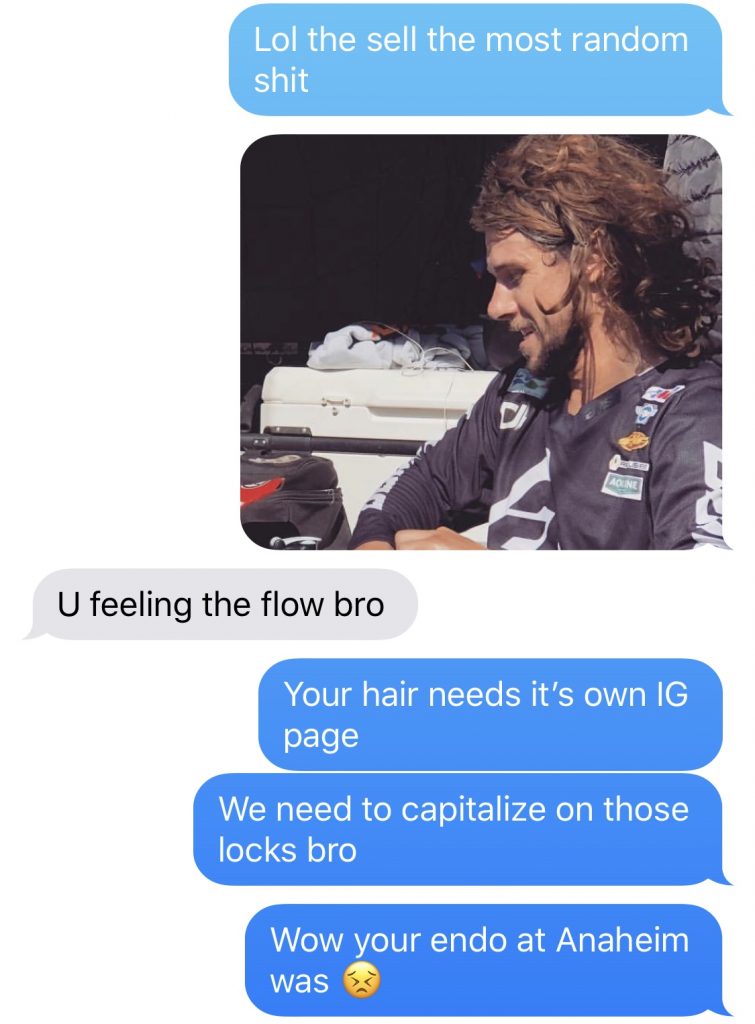Open the photo attachment in the chat
Image resolution: width=755 pixels, height=1024 pixels.
[x=481, y=342]
